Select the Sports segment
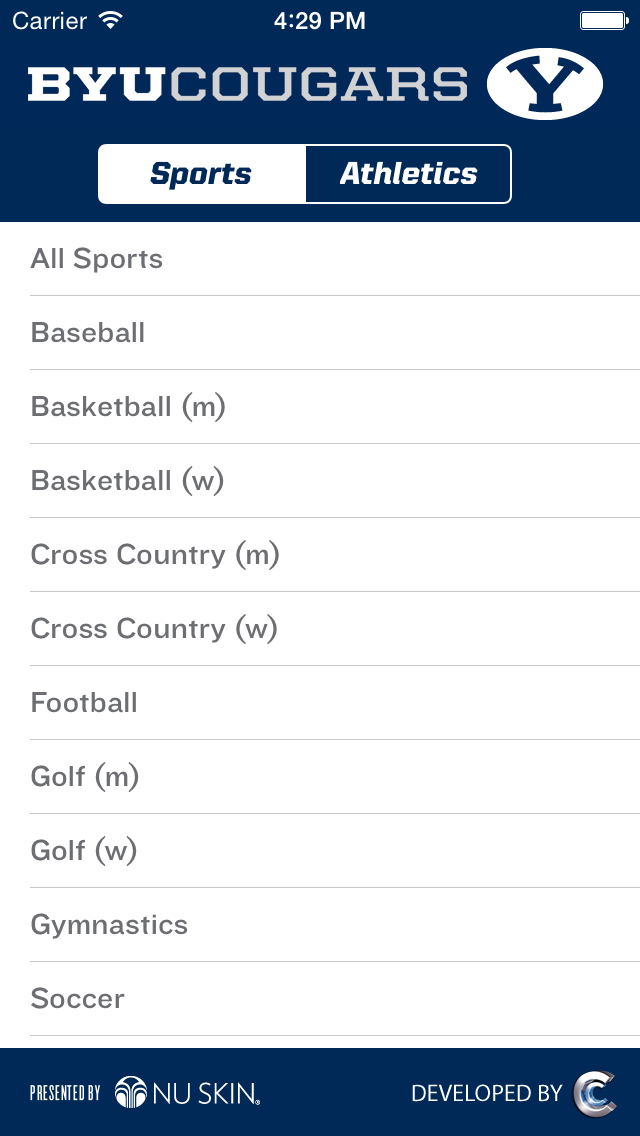The width and height of the screenshot is (640, 1136). pyautogui.click(x=202, y=174)
